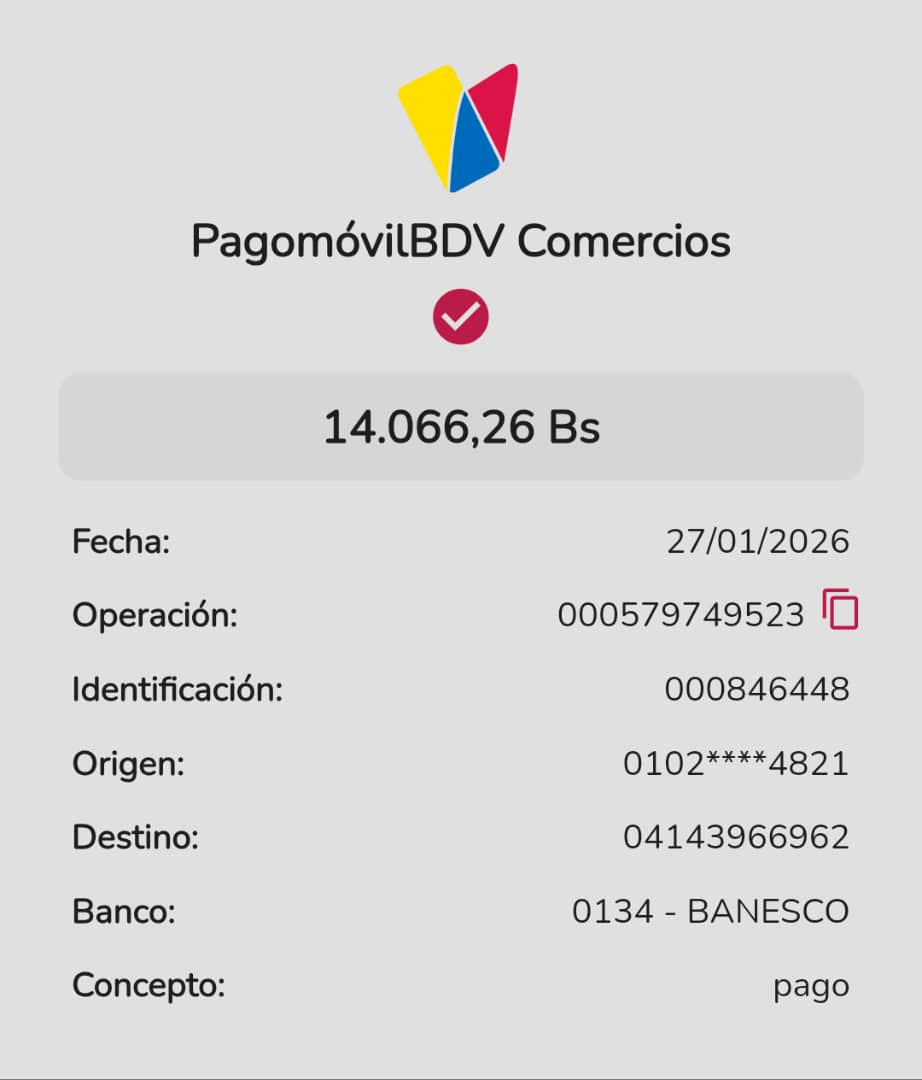Copy the operation number 000579749523

point(840,609)
